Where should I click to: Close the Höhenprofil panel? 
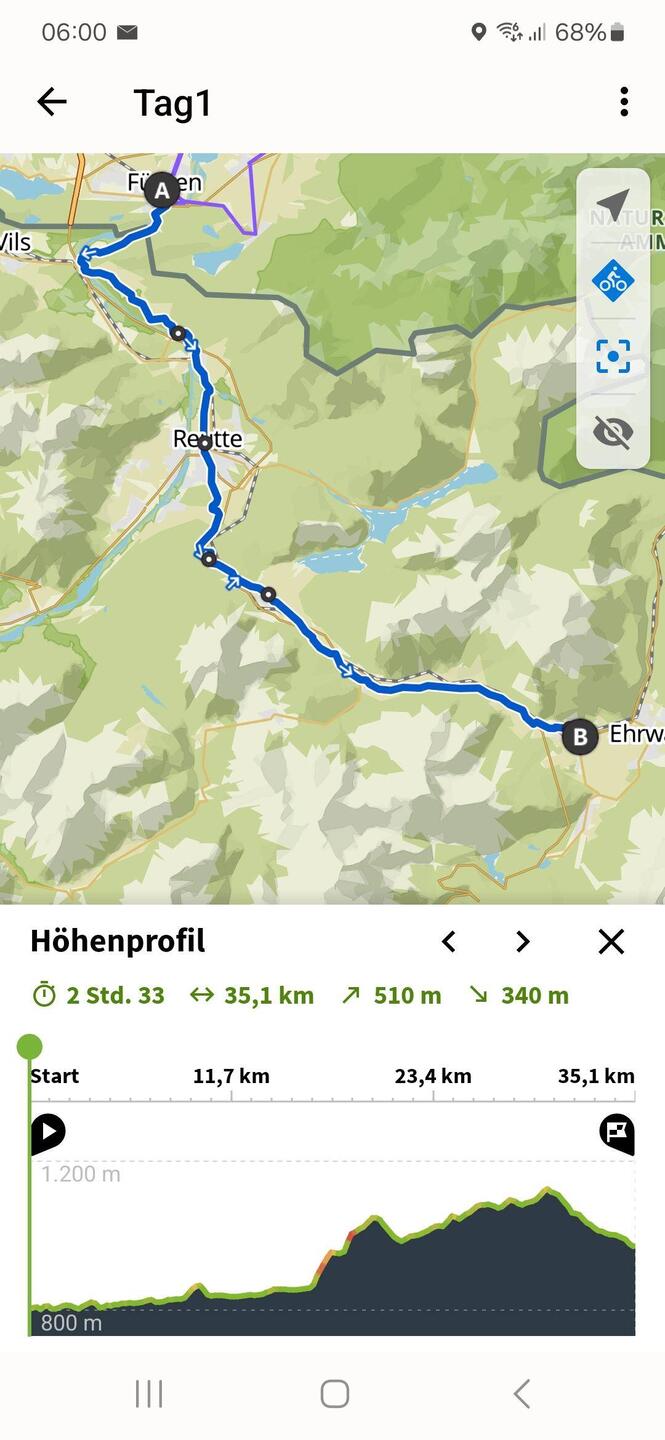point(610,941)
